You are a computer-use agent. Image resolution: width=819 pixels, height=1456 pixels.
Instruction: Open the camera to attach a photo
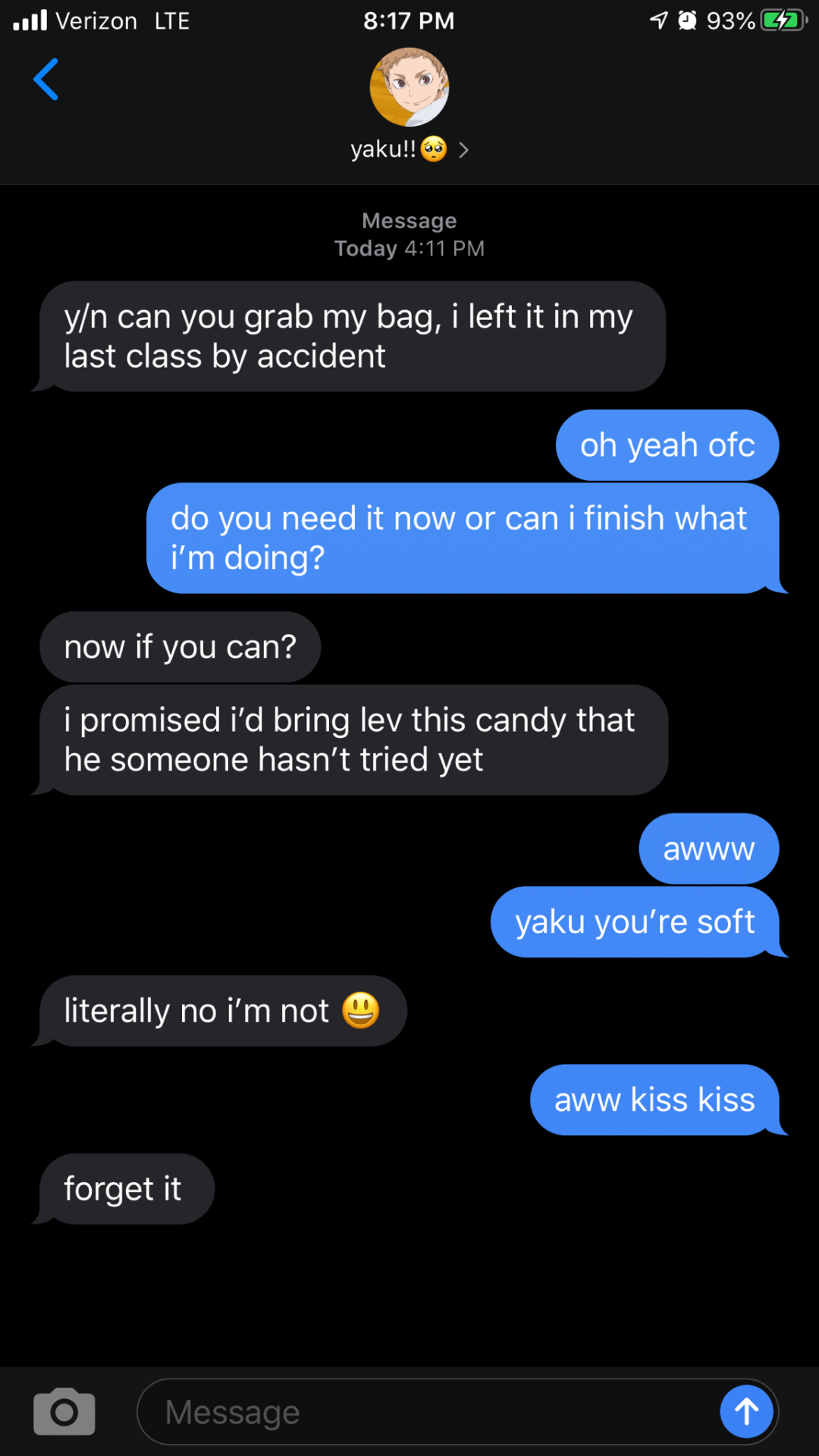pos(64,1411)
